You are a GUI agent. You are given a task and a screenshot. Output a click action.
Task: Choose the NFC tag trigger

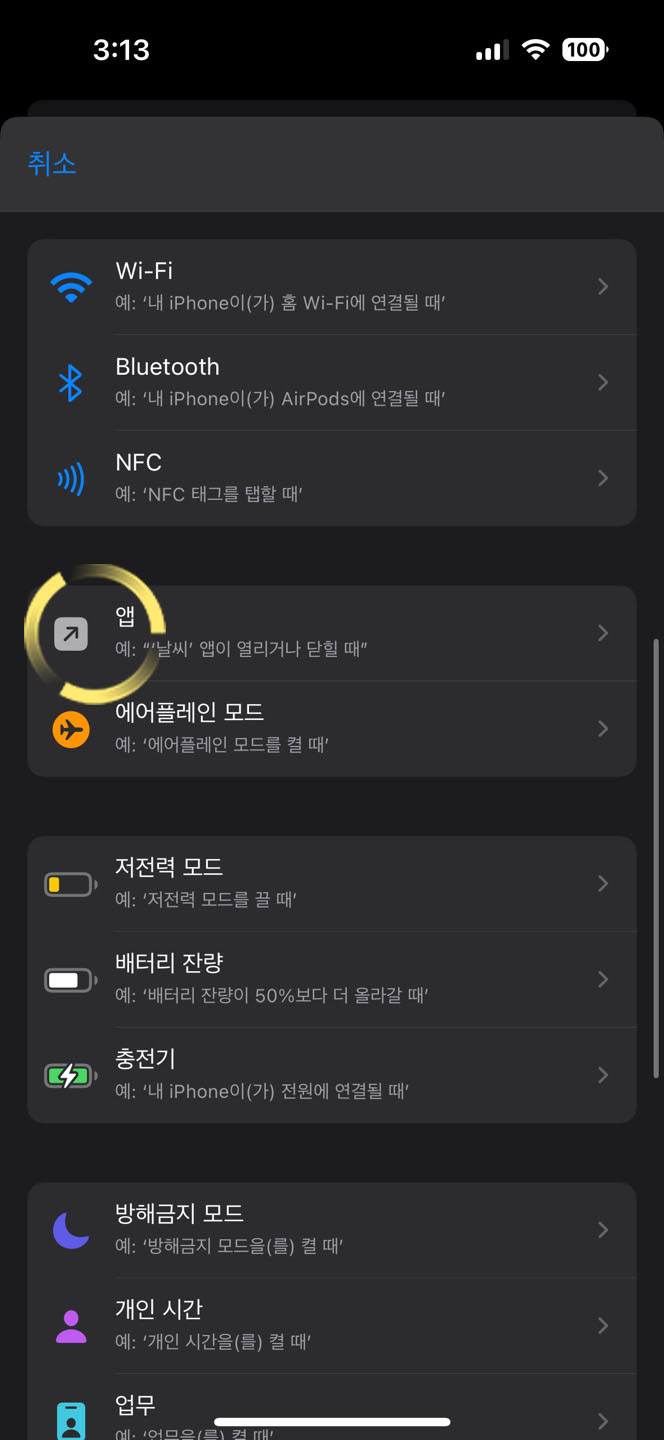tap(331, 478)
